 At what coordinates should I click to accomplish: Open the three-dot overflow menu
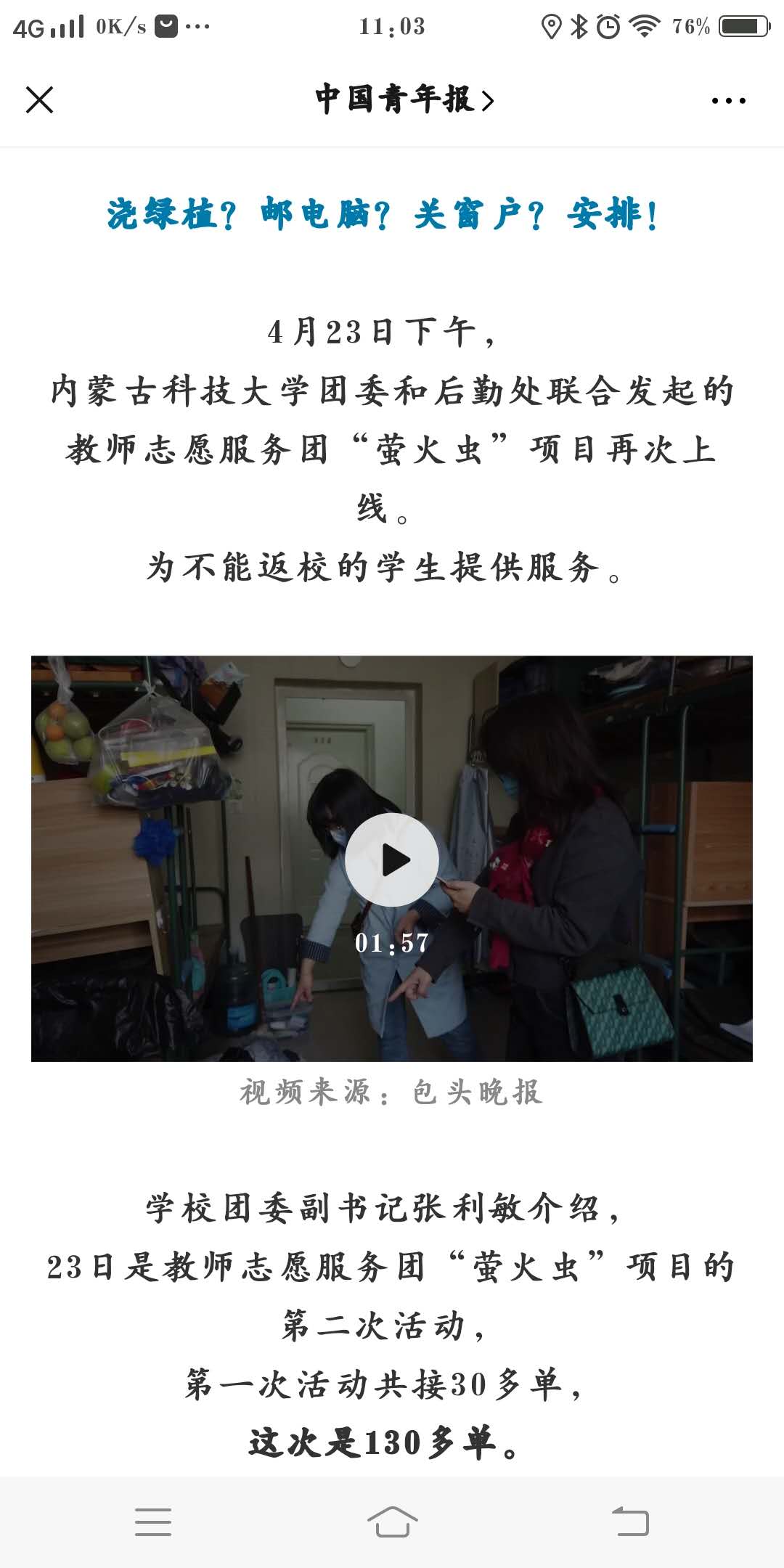(728, 101)
